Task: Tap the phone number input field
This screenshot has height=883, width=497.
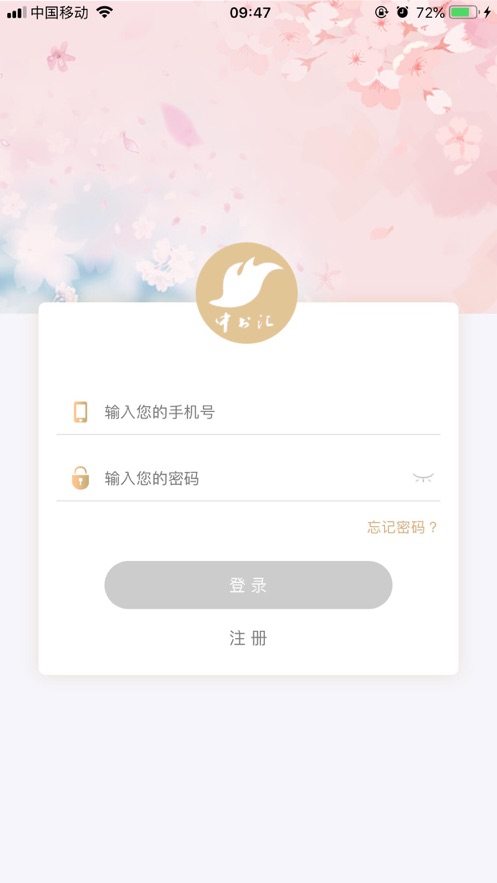Action: [x=248, y=412]
